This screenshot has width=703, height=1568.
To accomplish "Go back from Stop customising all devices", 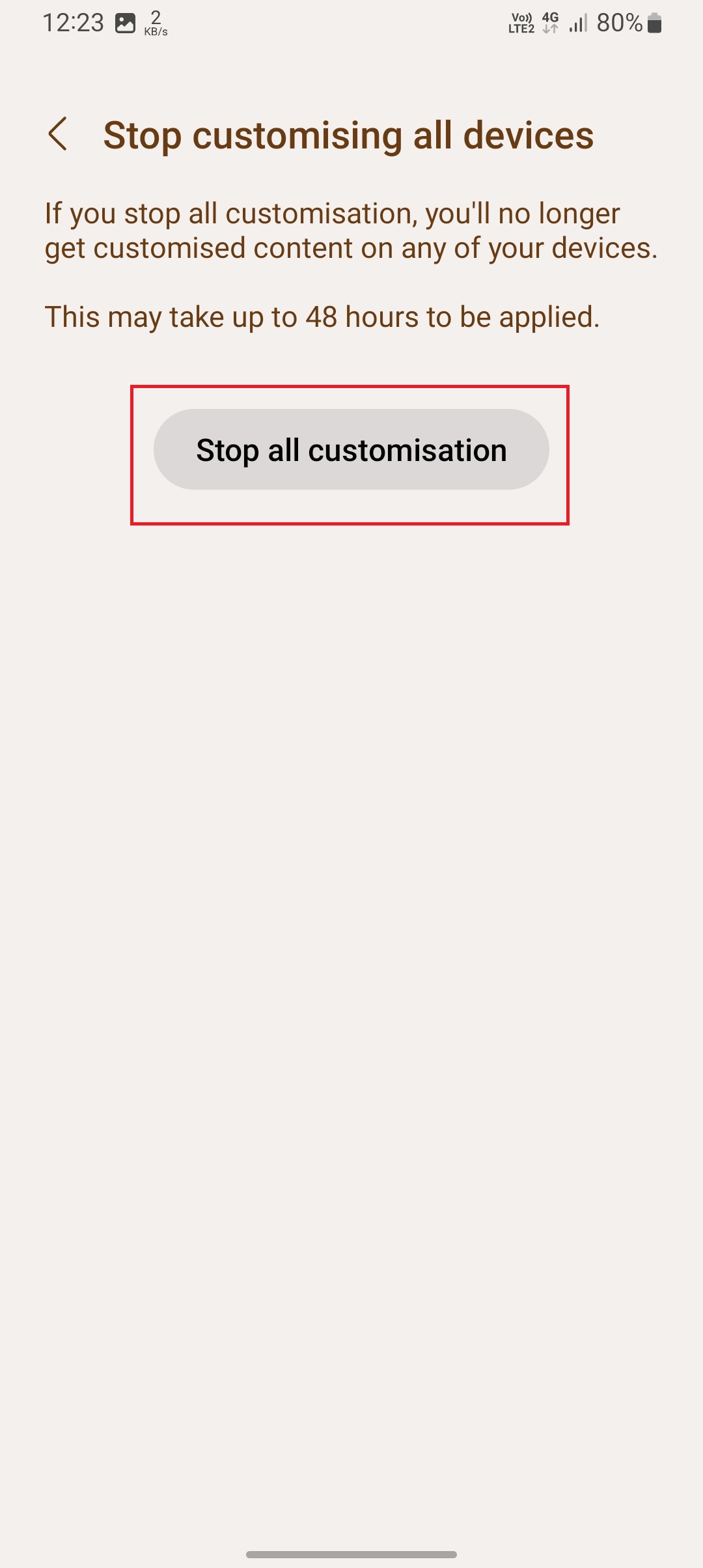I will click(x=58, y=134).
